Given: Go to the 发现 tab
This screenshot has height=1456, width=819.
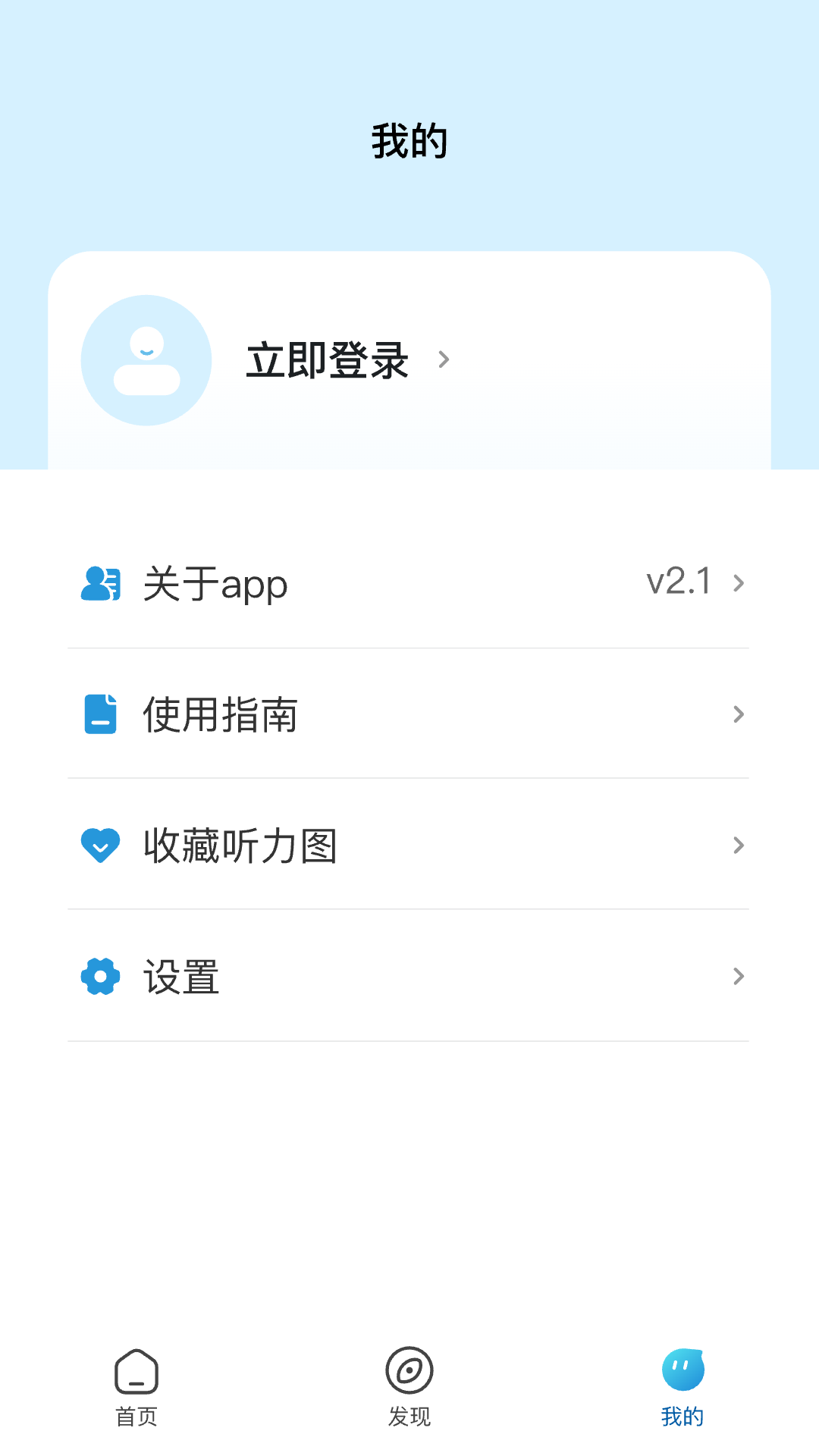Looking at the screenshot, I should 409,1386.
